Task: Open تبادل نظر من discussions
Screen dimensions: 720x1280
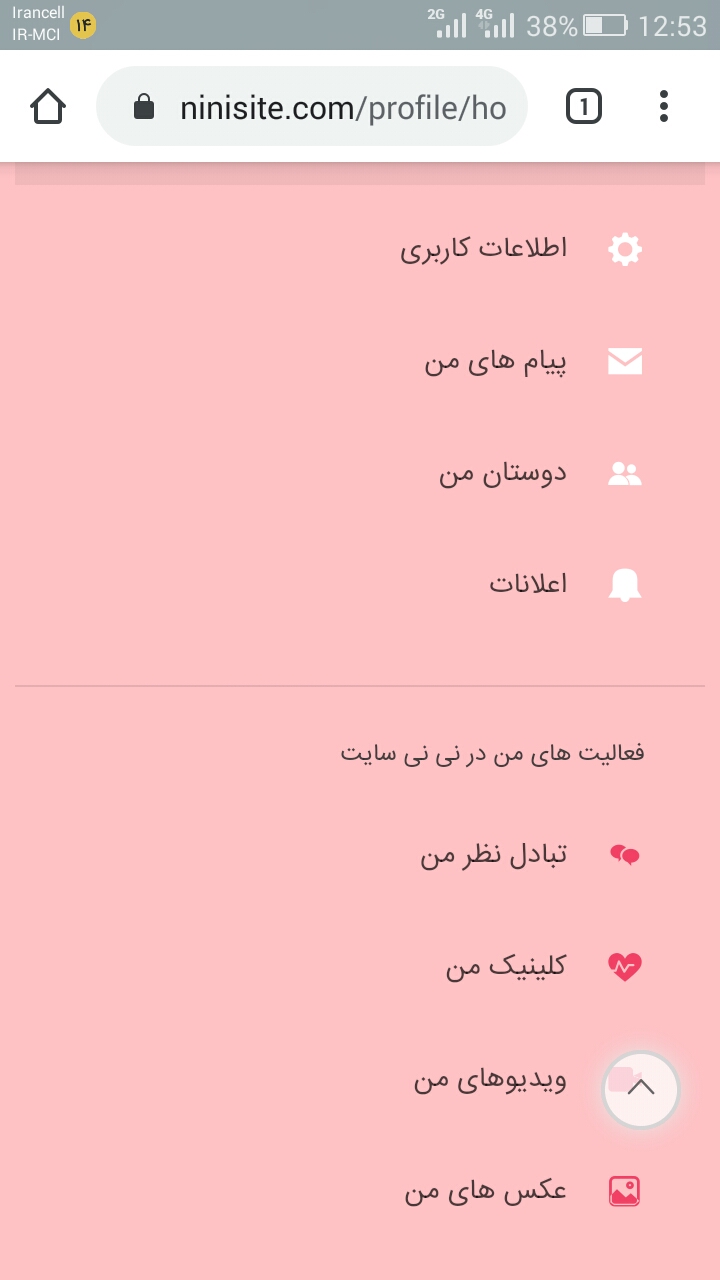Action: 493,854
